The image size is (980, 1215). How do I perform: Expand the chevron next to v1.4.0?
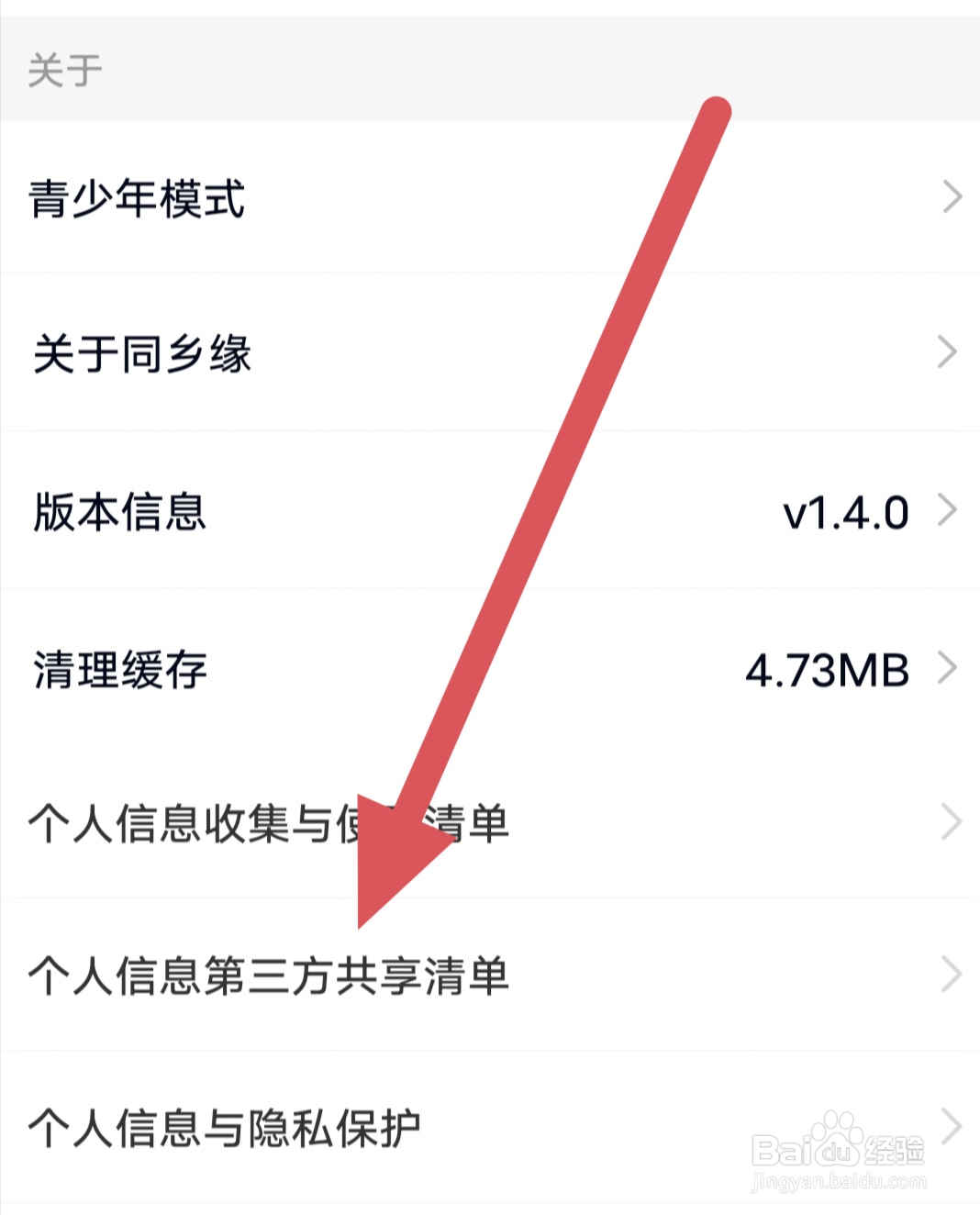(x=947, y=510)
